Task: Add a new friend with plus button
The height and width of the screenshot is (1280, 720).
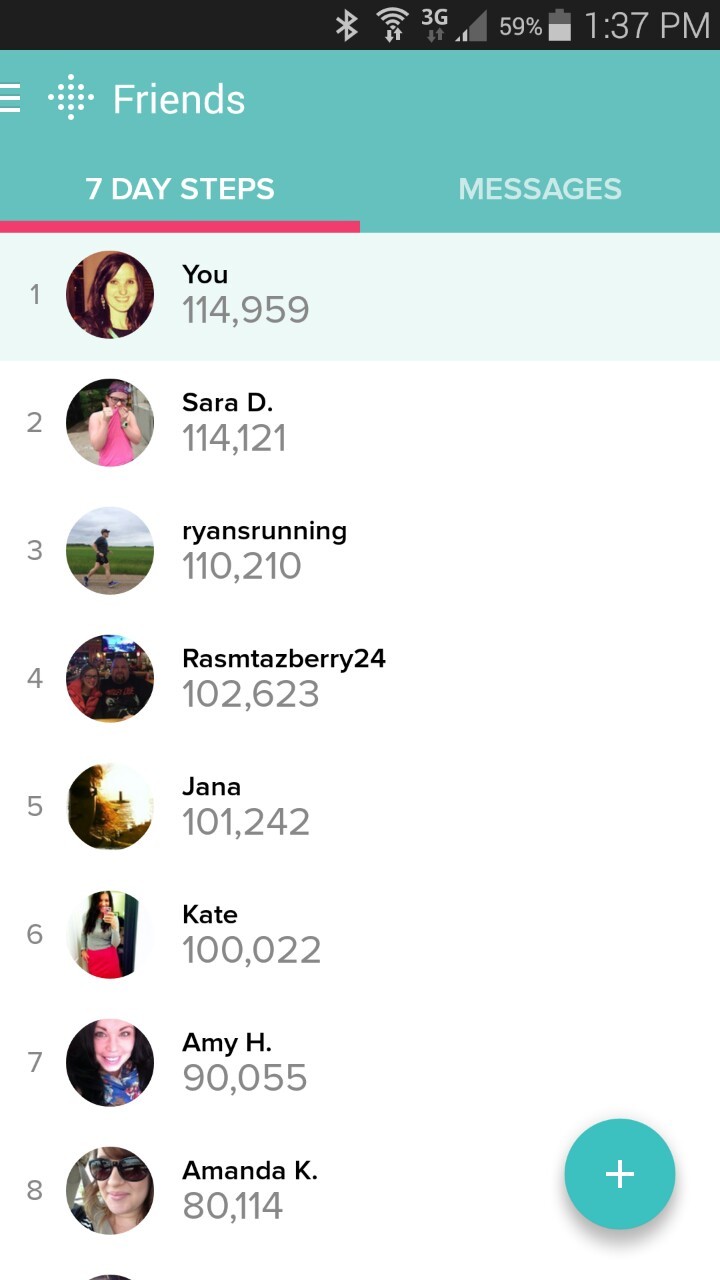Action: pos(619,1173)
